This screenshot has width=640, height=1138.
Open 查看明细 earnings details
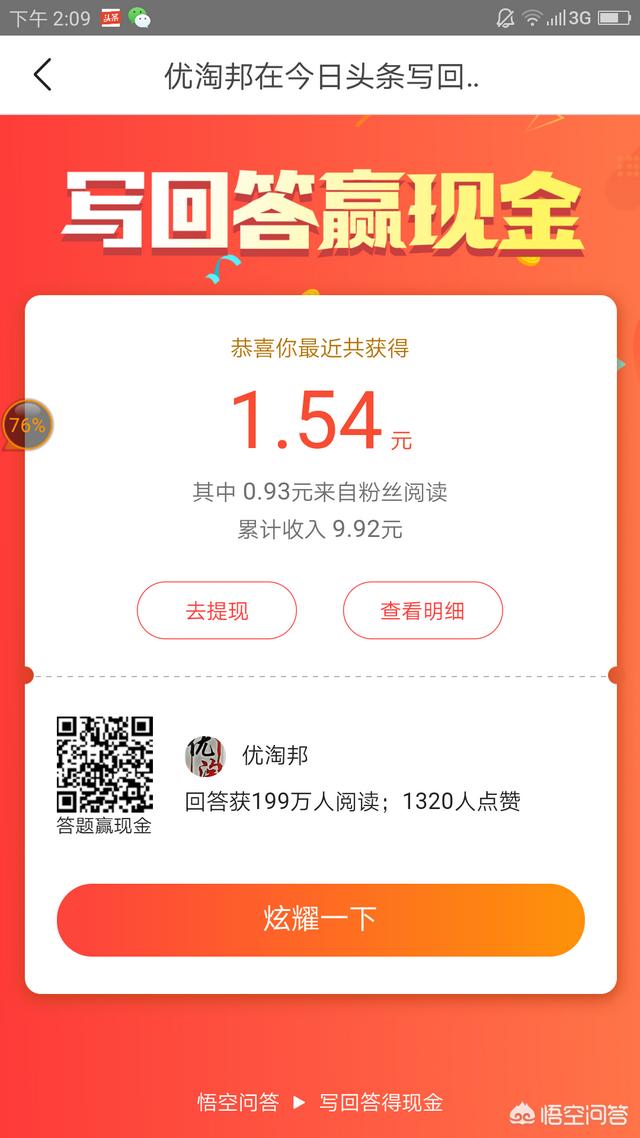[x=422, y=610]
